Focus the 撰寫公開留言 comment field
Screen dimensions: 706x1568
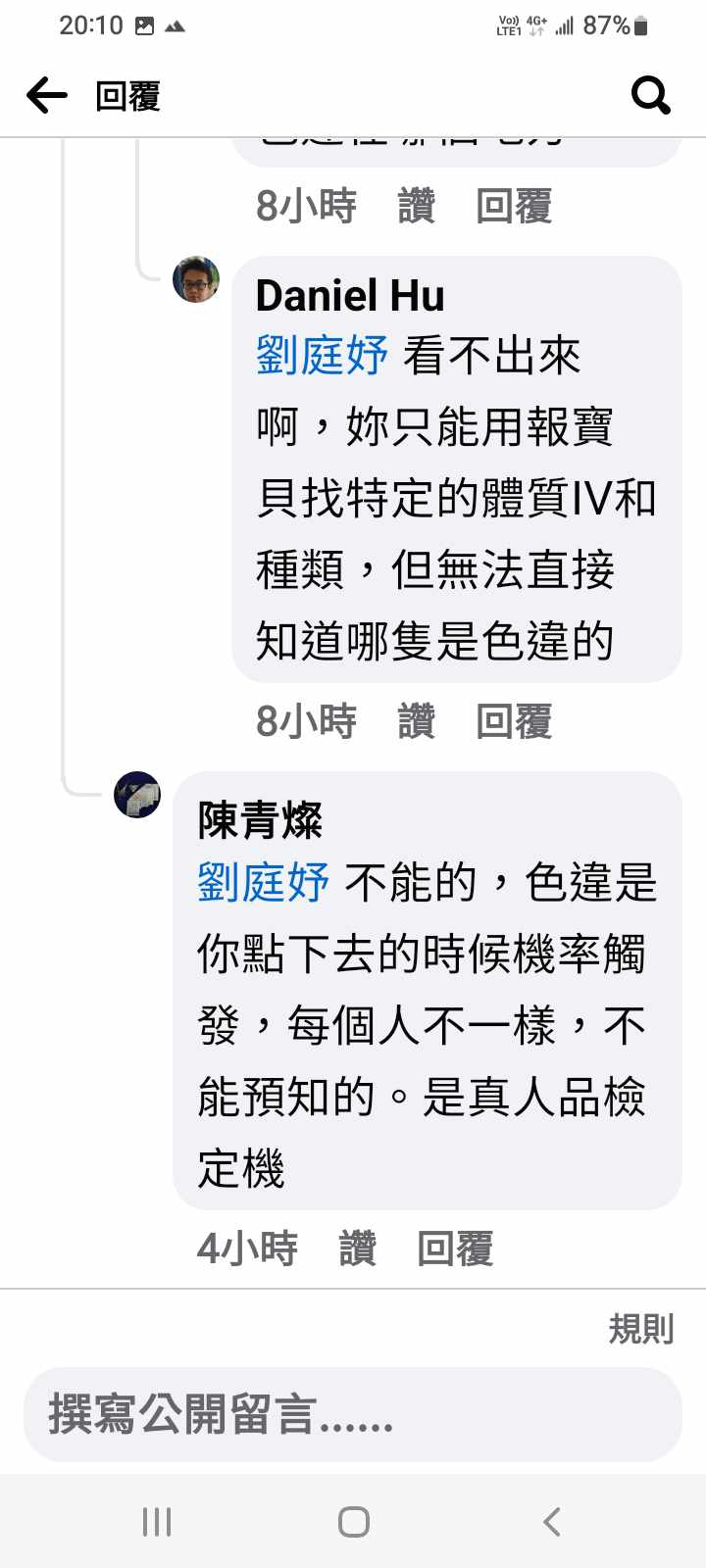pos(351,1415)
